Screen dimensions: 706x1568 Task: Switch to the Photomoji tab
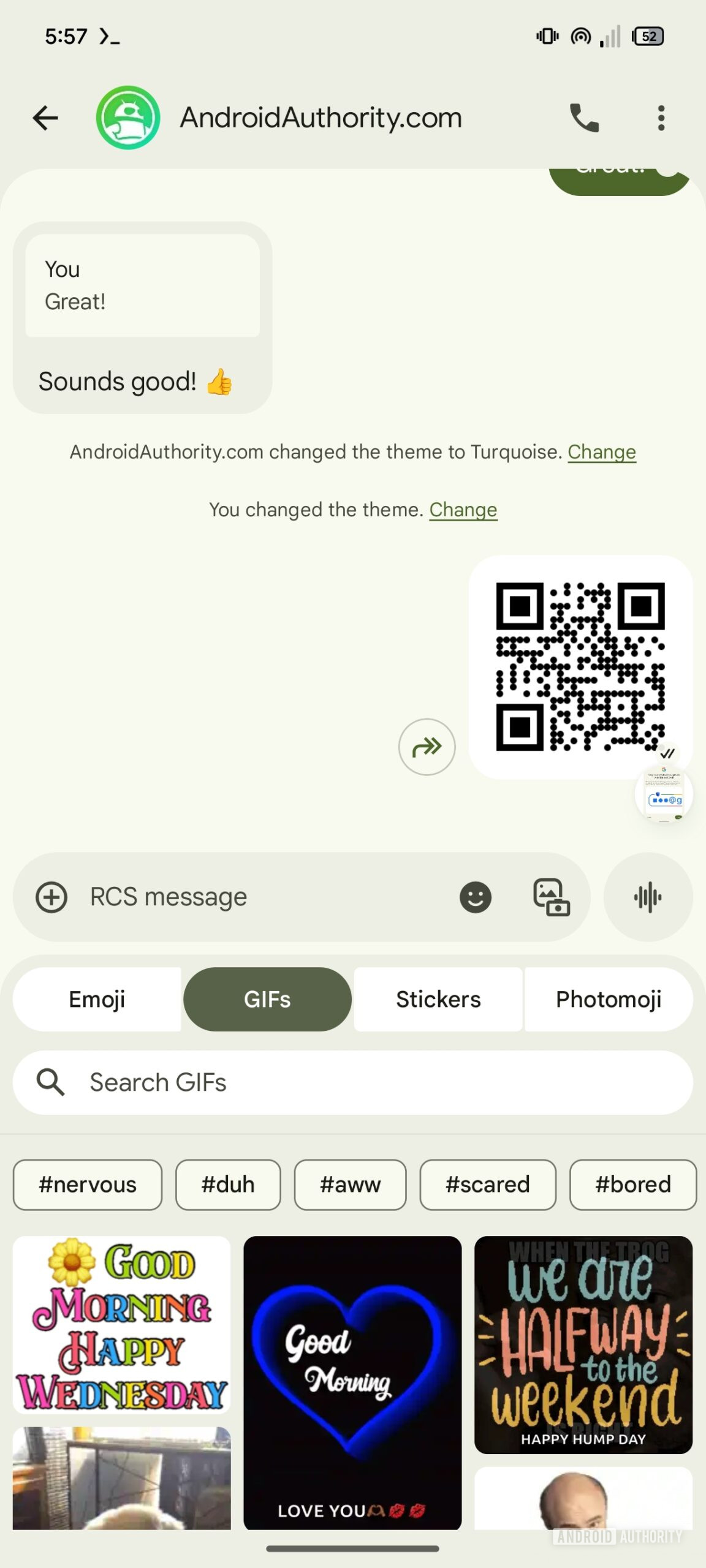click(609, 1000)
